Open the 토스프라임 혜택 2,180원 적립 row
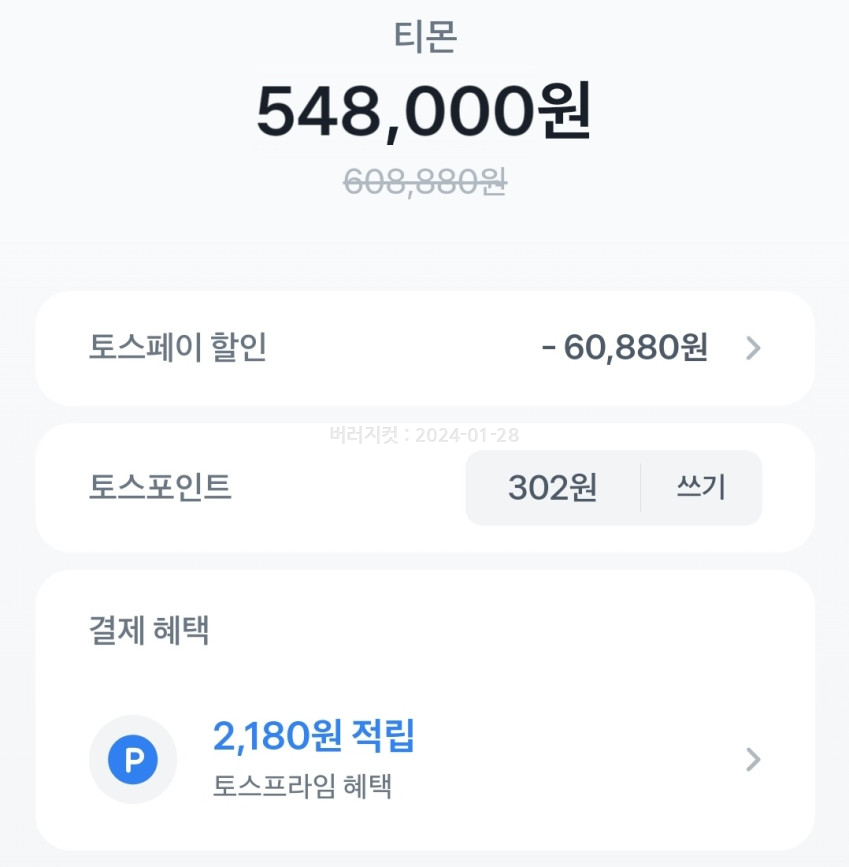The height and width of the screenshot is (867, 849). pyautogui.click(x=424, y=760)
